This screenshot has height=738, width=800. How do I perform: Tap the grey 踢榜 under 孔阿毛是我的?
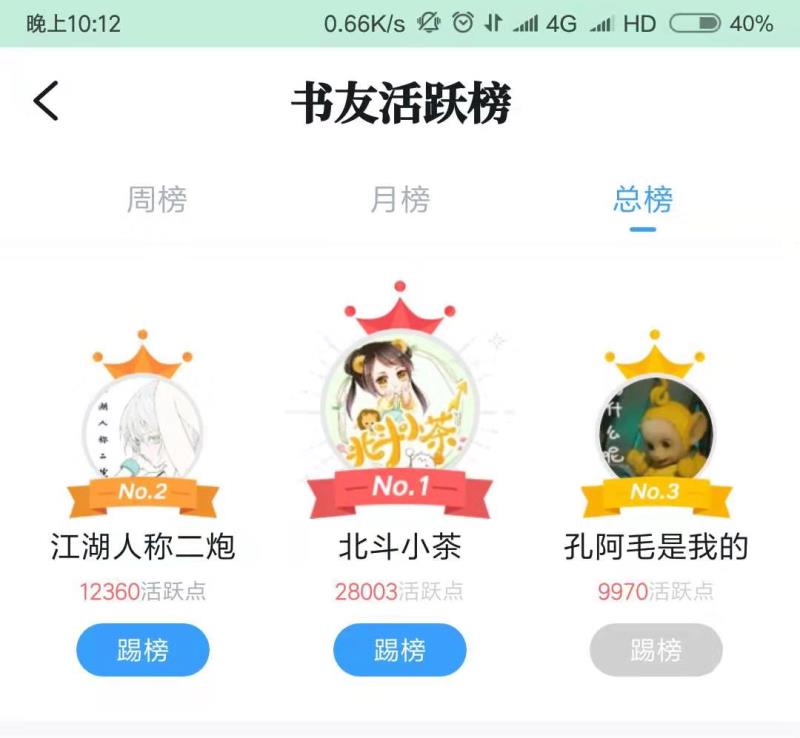pyautogui.click(x=655, y=650)
